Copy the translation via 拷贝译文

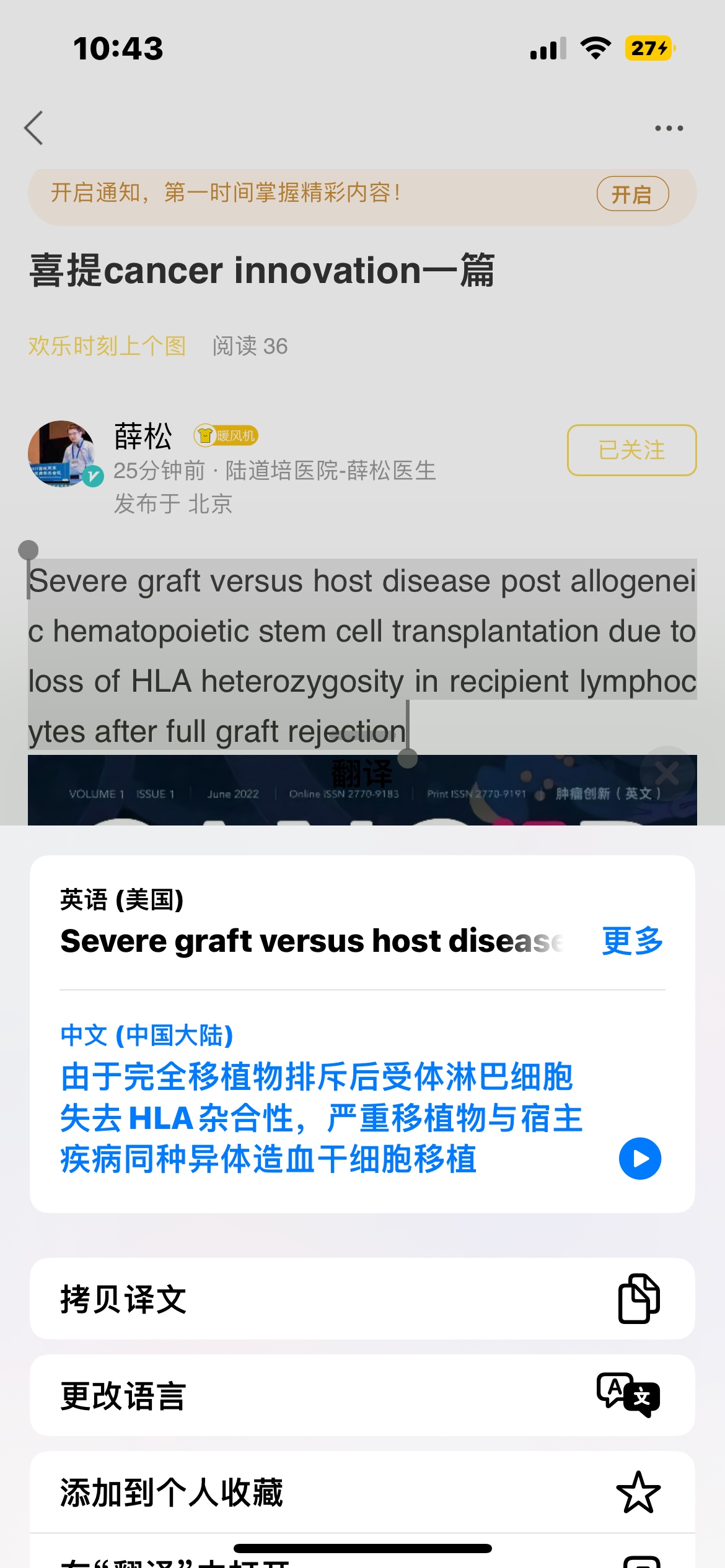(x=362, y=1299)
